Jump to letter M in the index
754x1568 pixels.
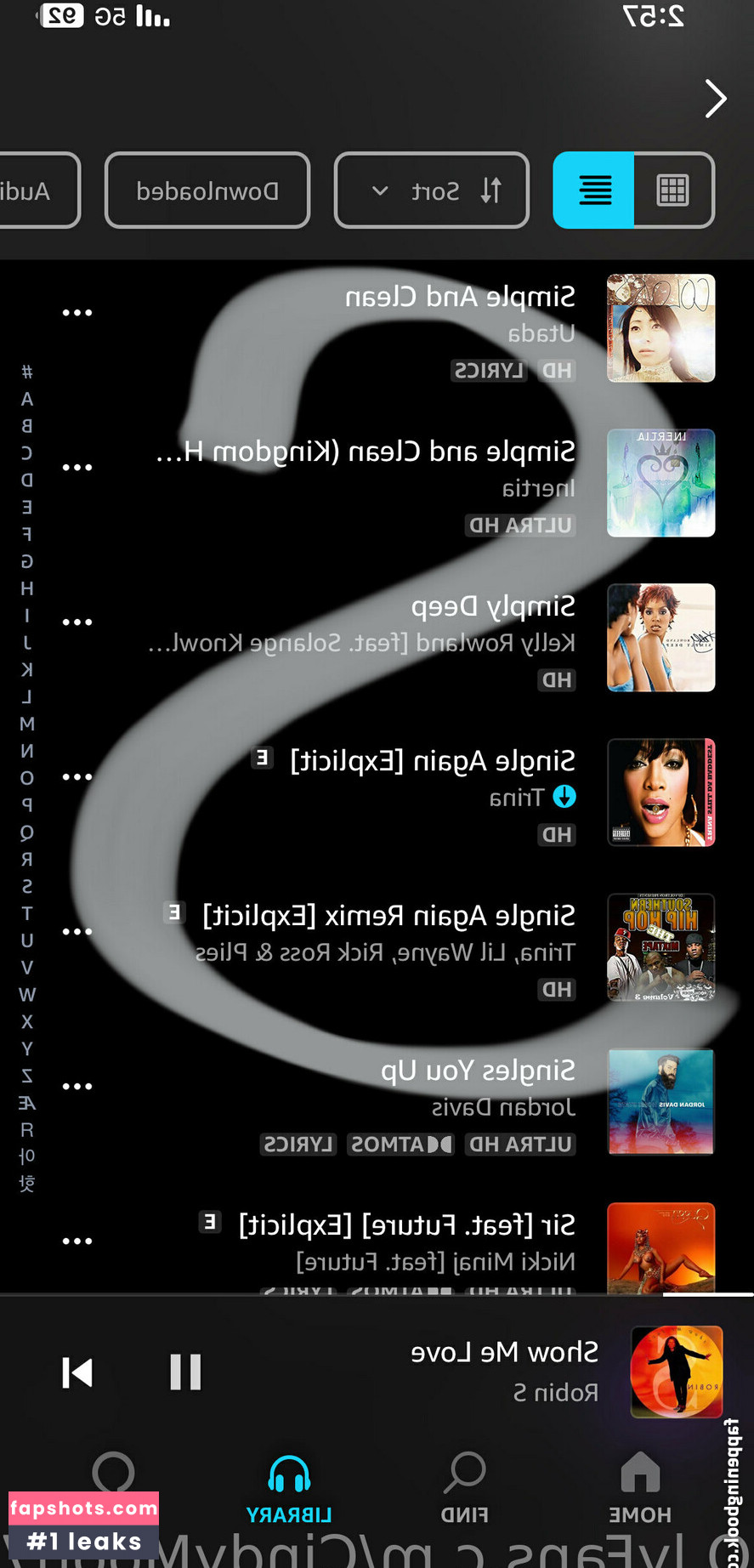click(27, 724)
